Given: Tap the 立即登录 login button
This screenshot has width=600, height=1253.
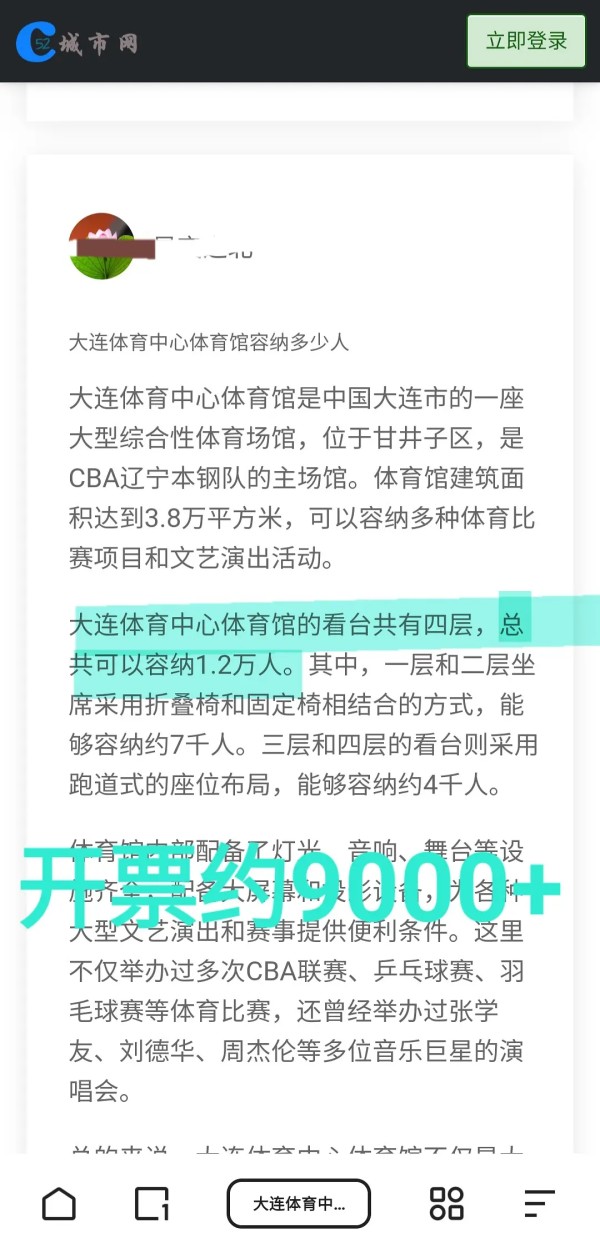Looking at the screenshot, I should click(526, 41).
